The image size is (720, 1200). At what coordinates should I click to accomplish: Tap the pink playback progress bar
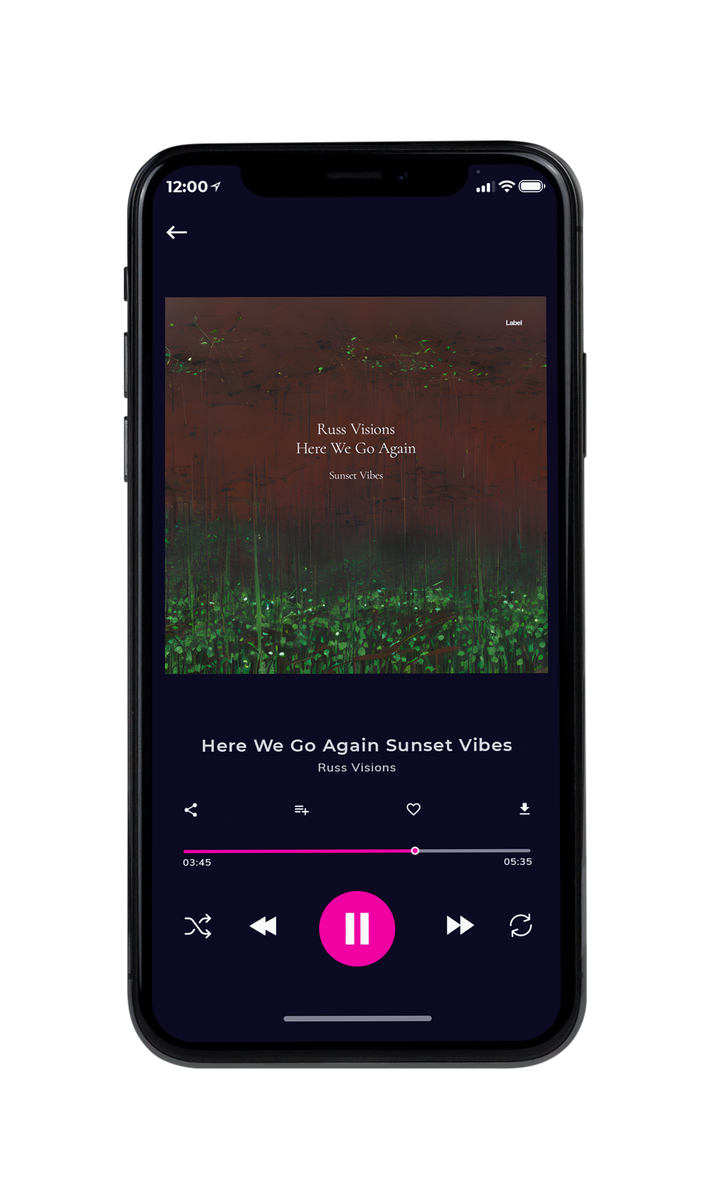357,851
